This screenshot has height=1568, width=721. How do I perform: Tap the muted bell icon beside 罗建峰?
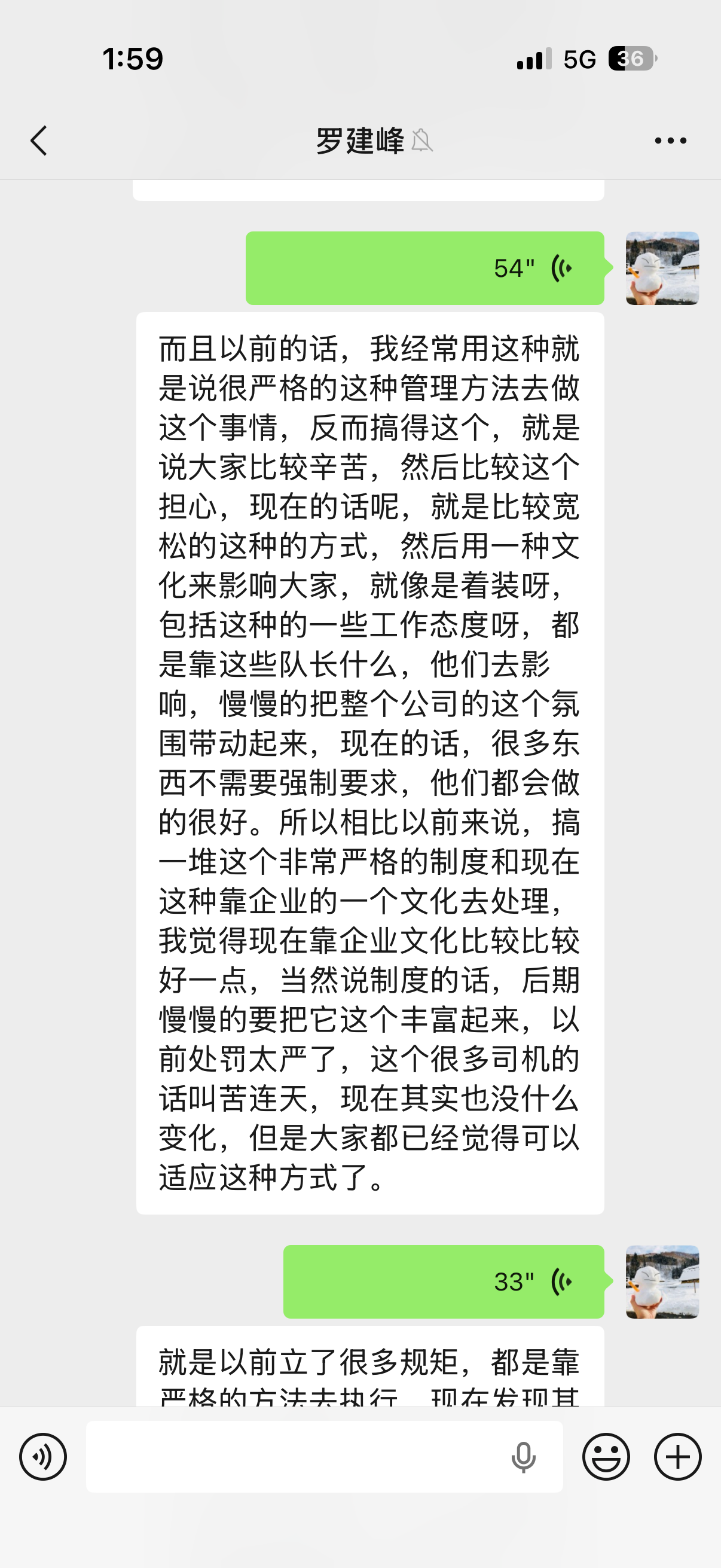coord(424,141)
